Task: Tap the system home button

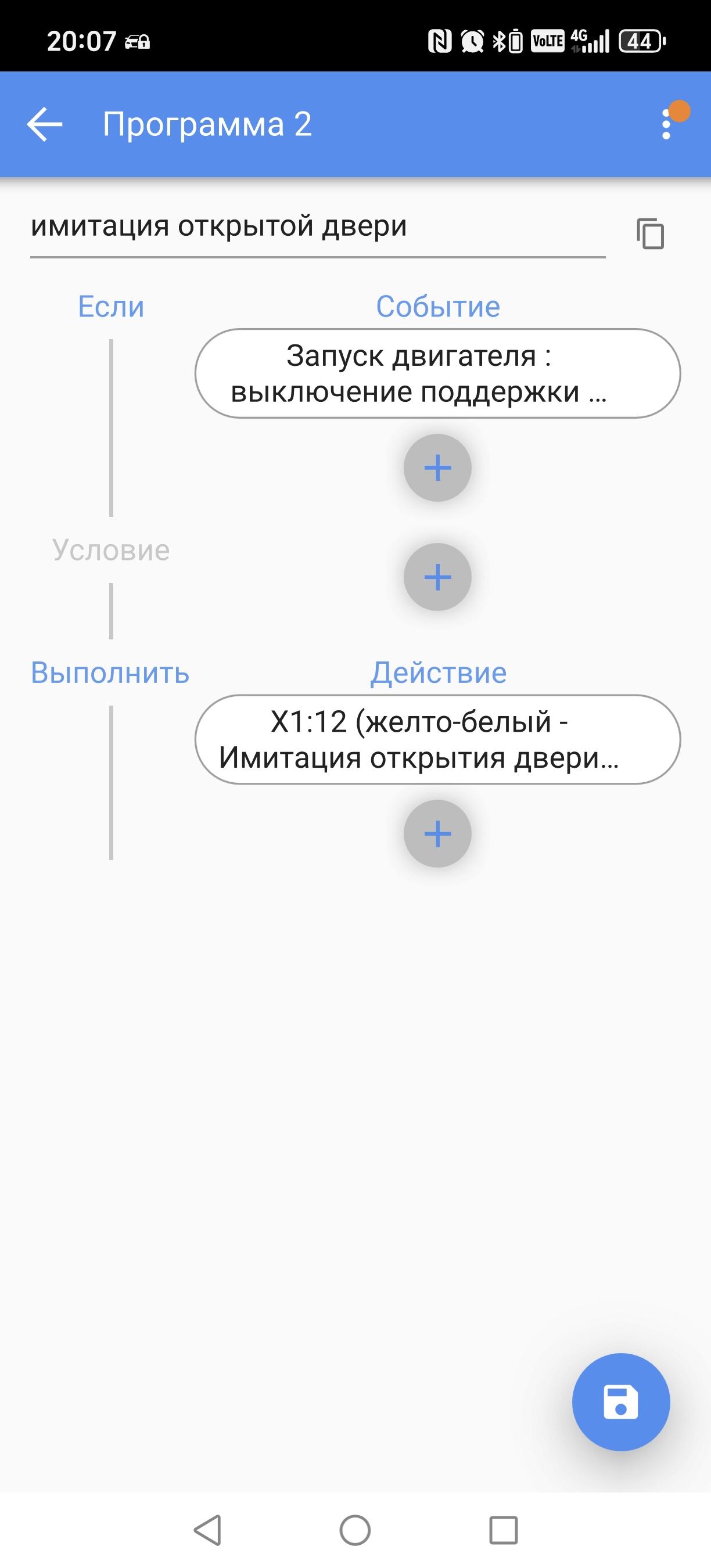Action: (x=355, y=1530)
